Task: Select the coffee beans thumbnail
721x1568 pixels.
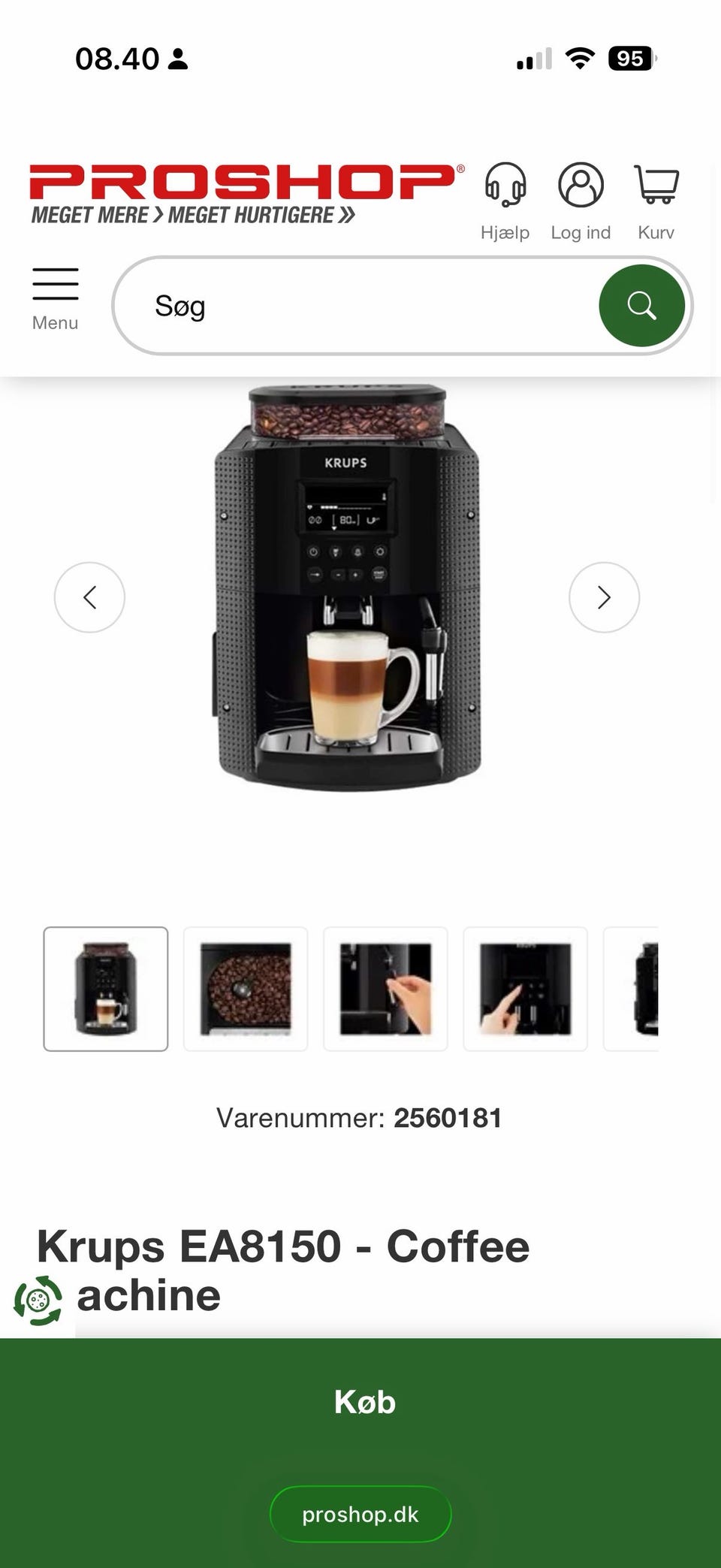Action: [x=246, y=989]
